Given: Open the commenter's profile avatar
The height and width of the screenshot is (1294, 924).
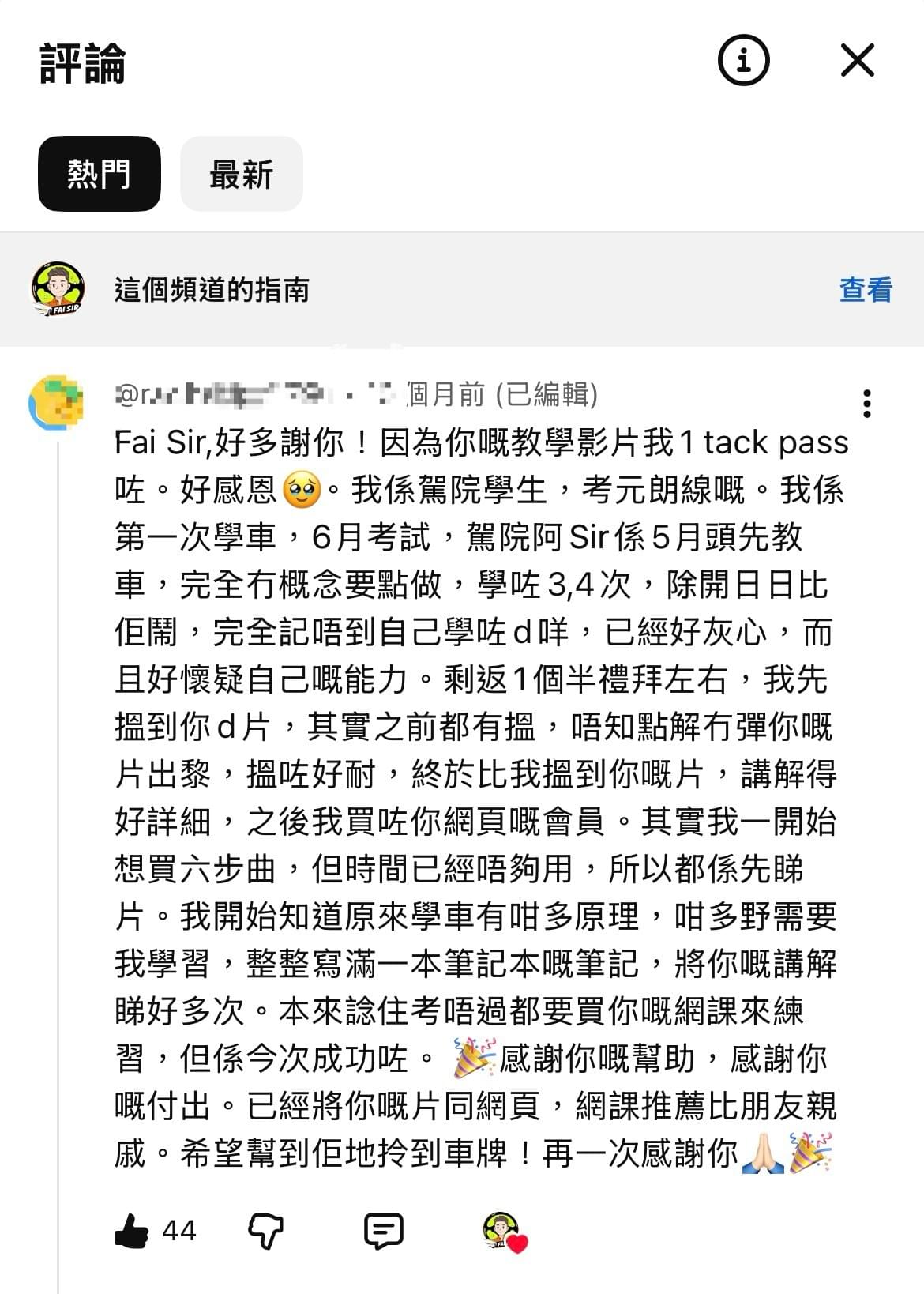Looking at the screenshot, I should pyautogui.click(x=57, y=402).
